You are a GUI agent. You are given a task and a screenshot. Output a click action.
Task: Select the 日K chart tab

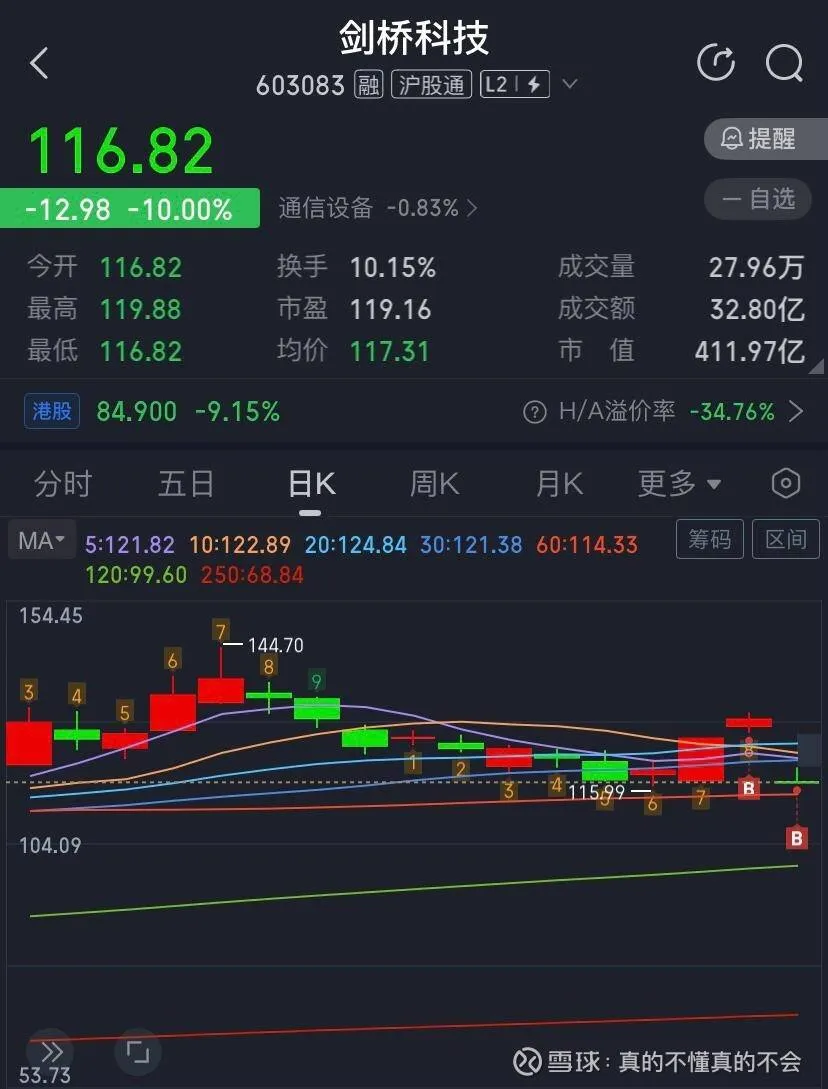(311, 484)
